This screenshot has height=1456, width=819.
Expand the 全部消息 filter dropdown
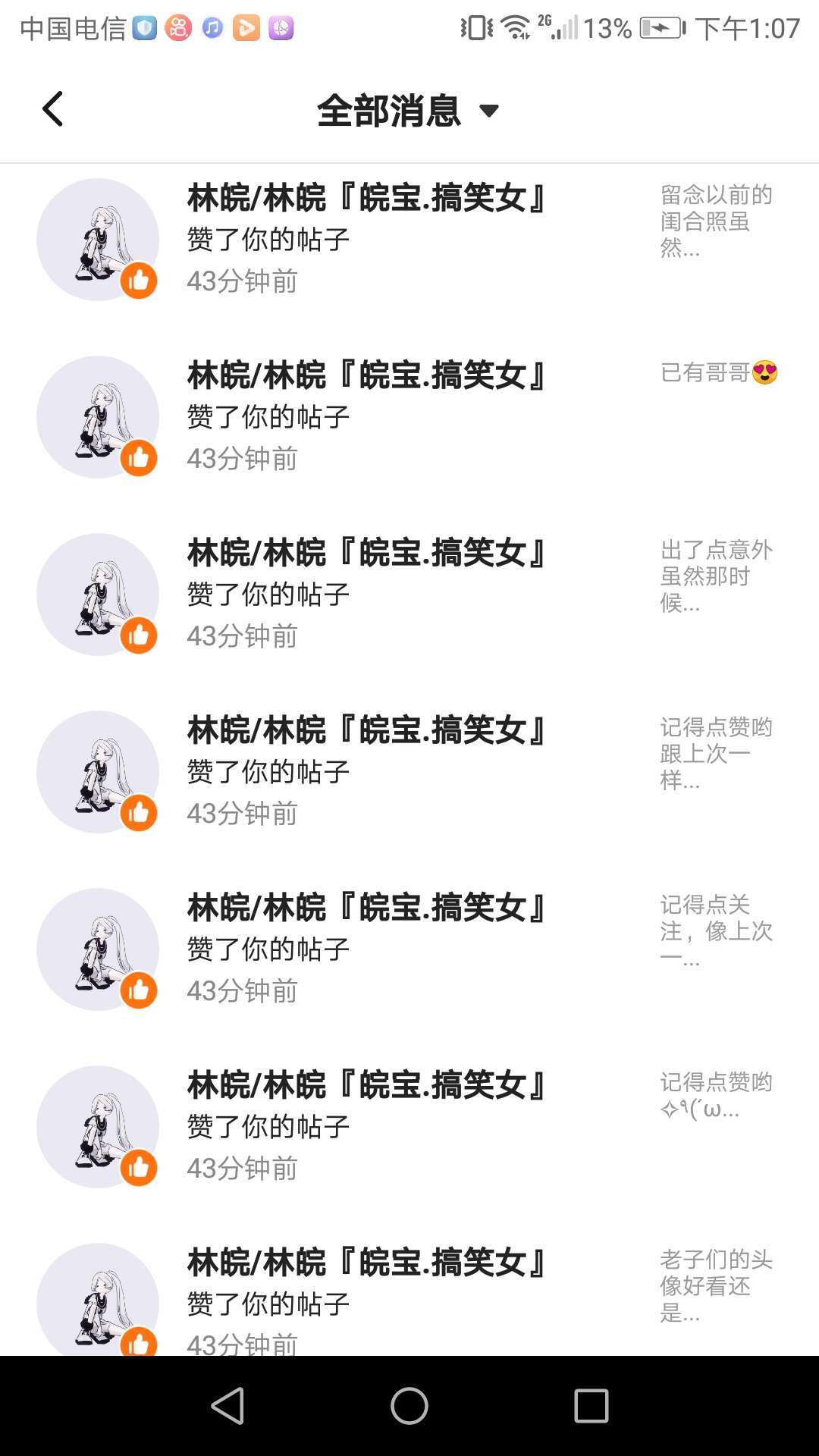coord(408,111)
